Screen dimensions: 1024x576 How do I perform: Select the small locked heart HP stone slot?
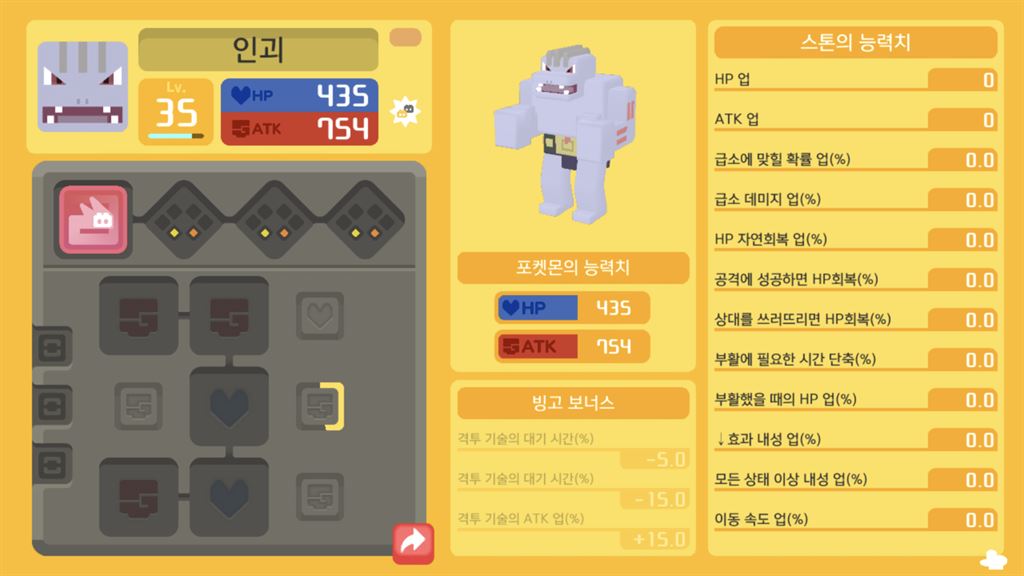(320, 316)
